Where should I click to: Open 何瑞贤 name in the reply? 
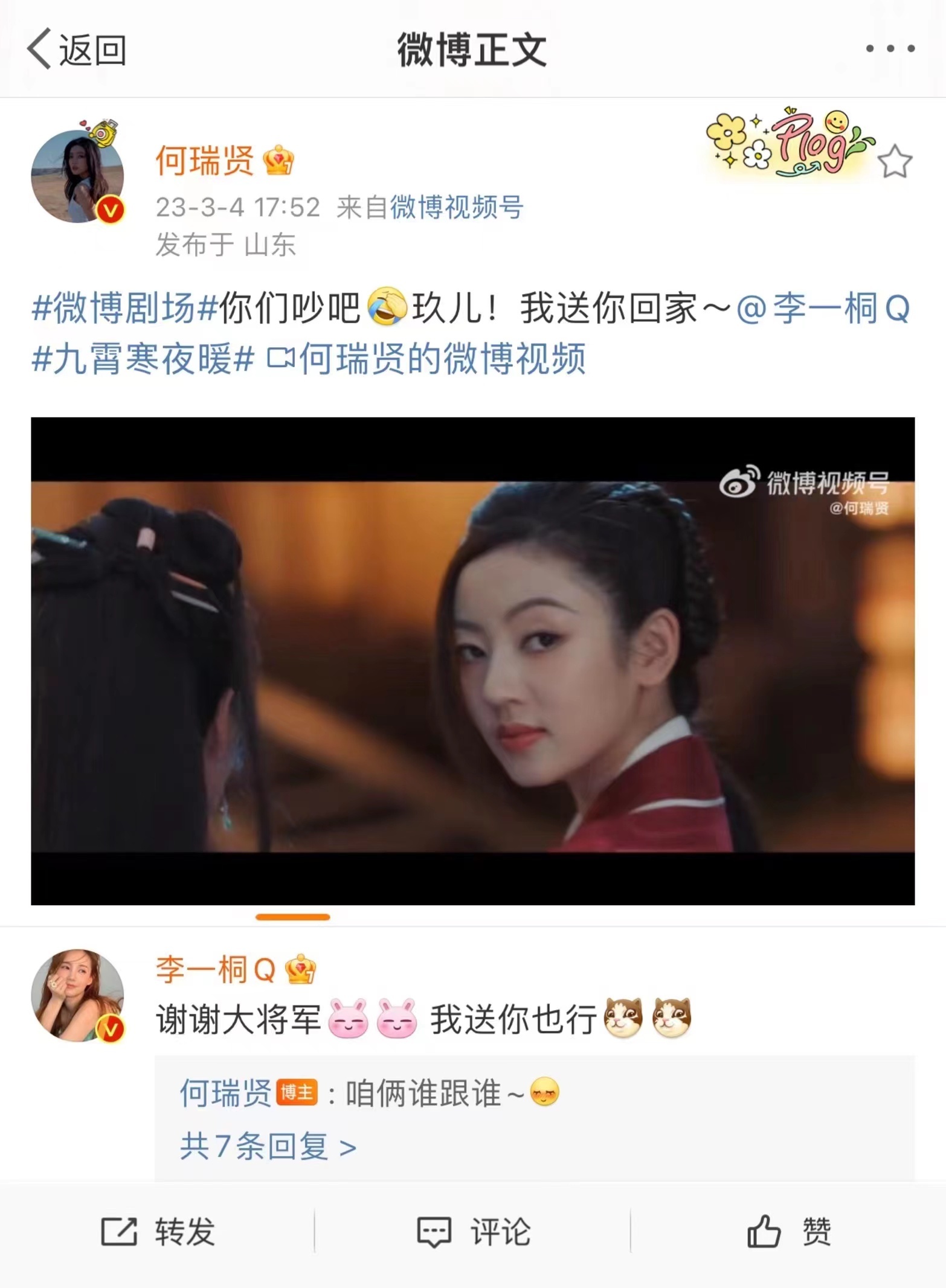coord(225,1093)
